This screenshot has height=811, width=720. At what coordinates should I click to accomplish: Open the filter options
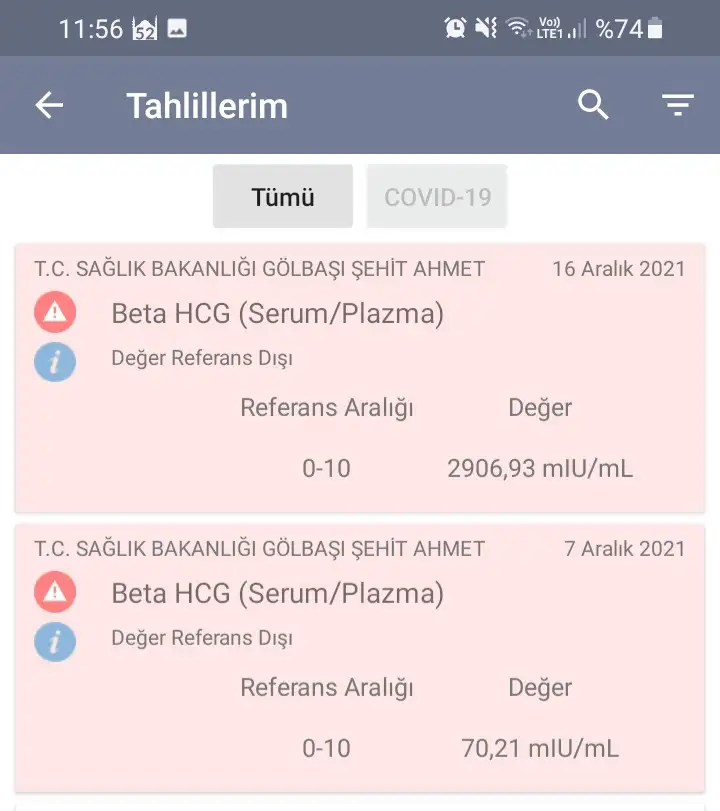pyautogui.click(x=677, y=105)
